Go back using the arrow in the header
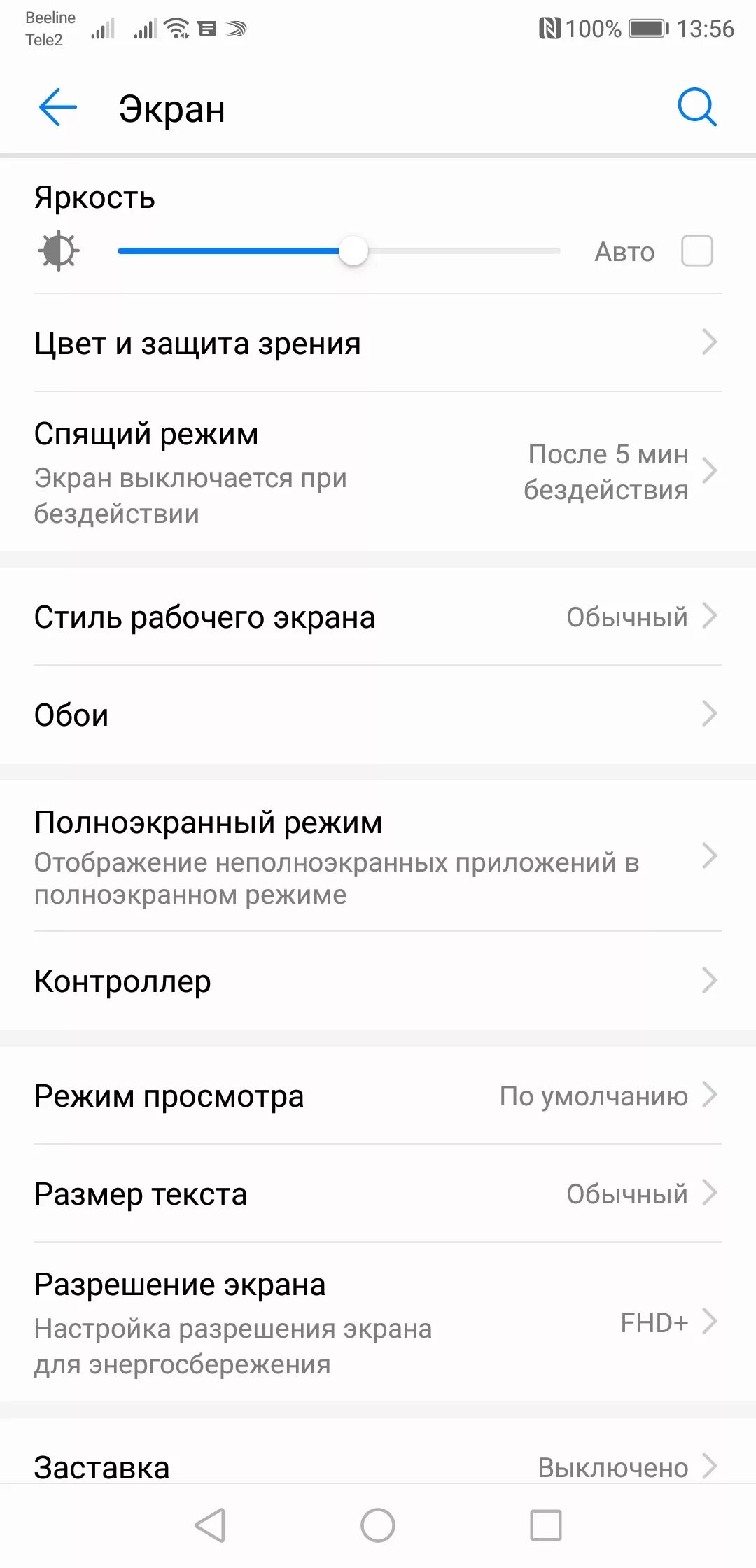Image resolution: width=756 pixels, height=1568 pixels. 57,108
